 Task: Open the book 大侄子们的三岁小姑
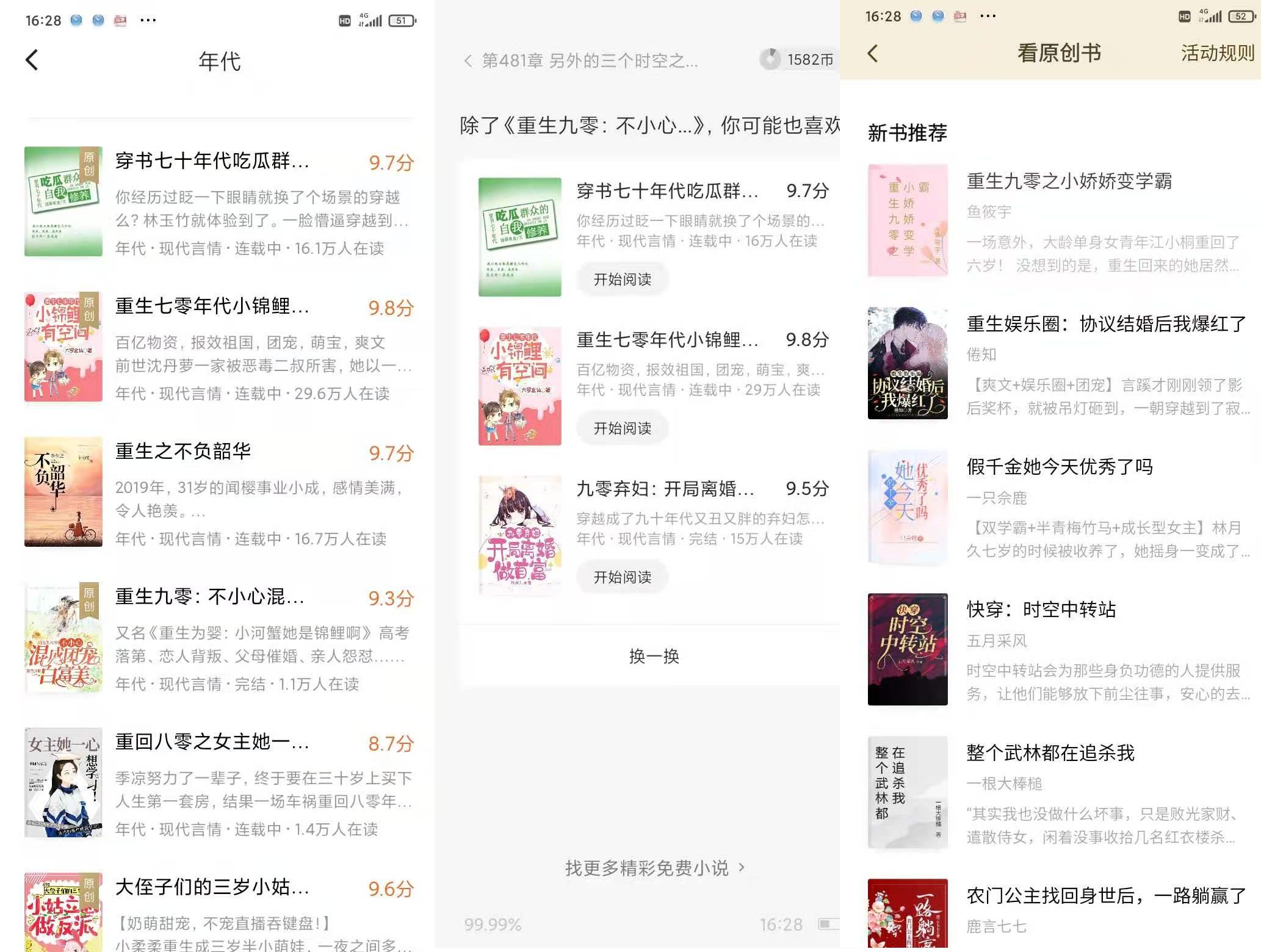pyautogui.click(x=212, y=887)
